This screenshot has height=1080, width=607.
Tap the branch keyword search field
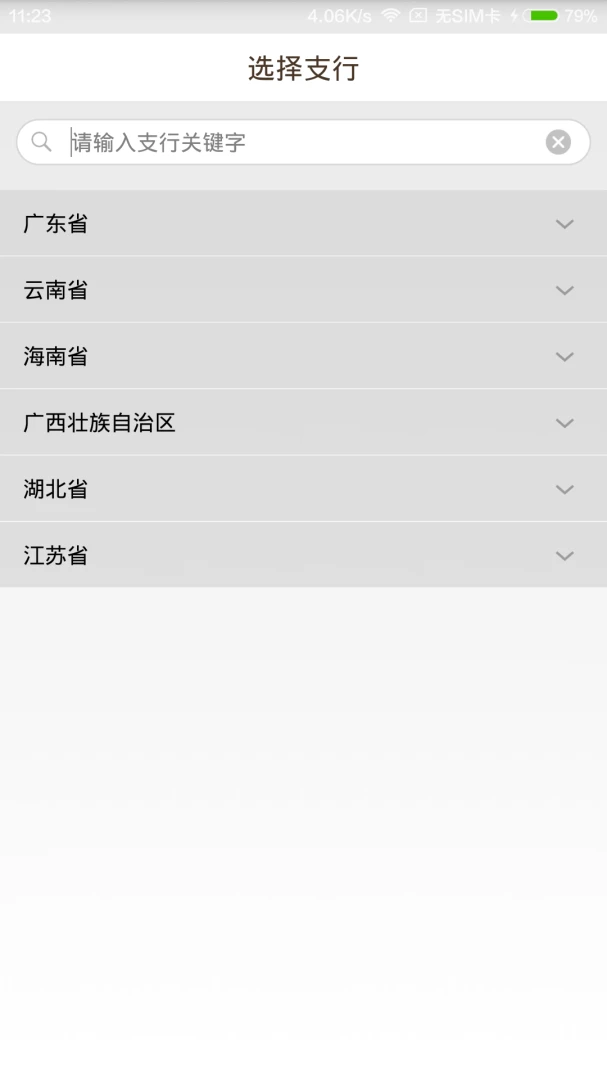click(300, 142)
